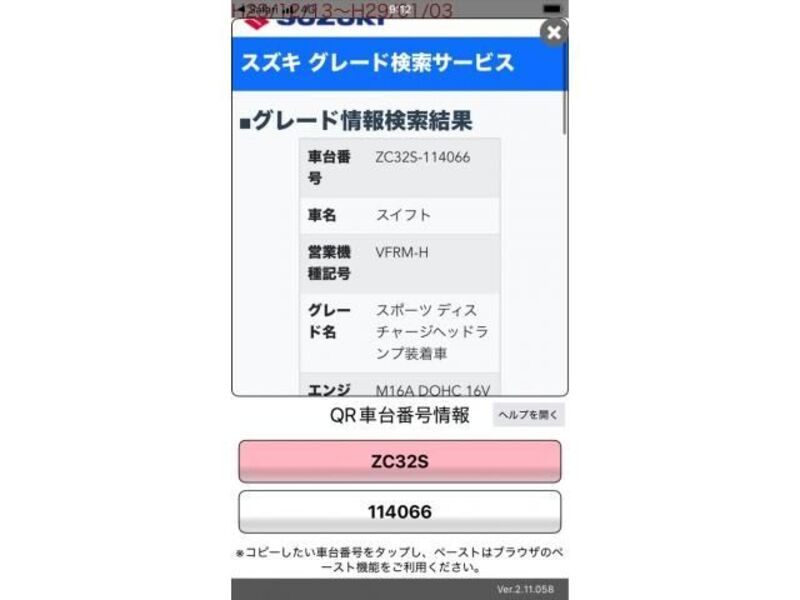800x600 pixels.
Task: Close the grade search popup
Action: 553,33
